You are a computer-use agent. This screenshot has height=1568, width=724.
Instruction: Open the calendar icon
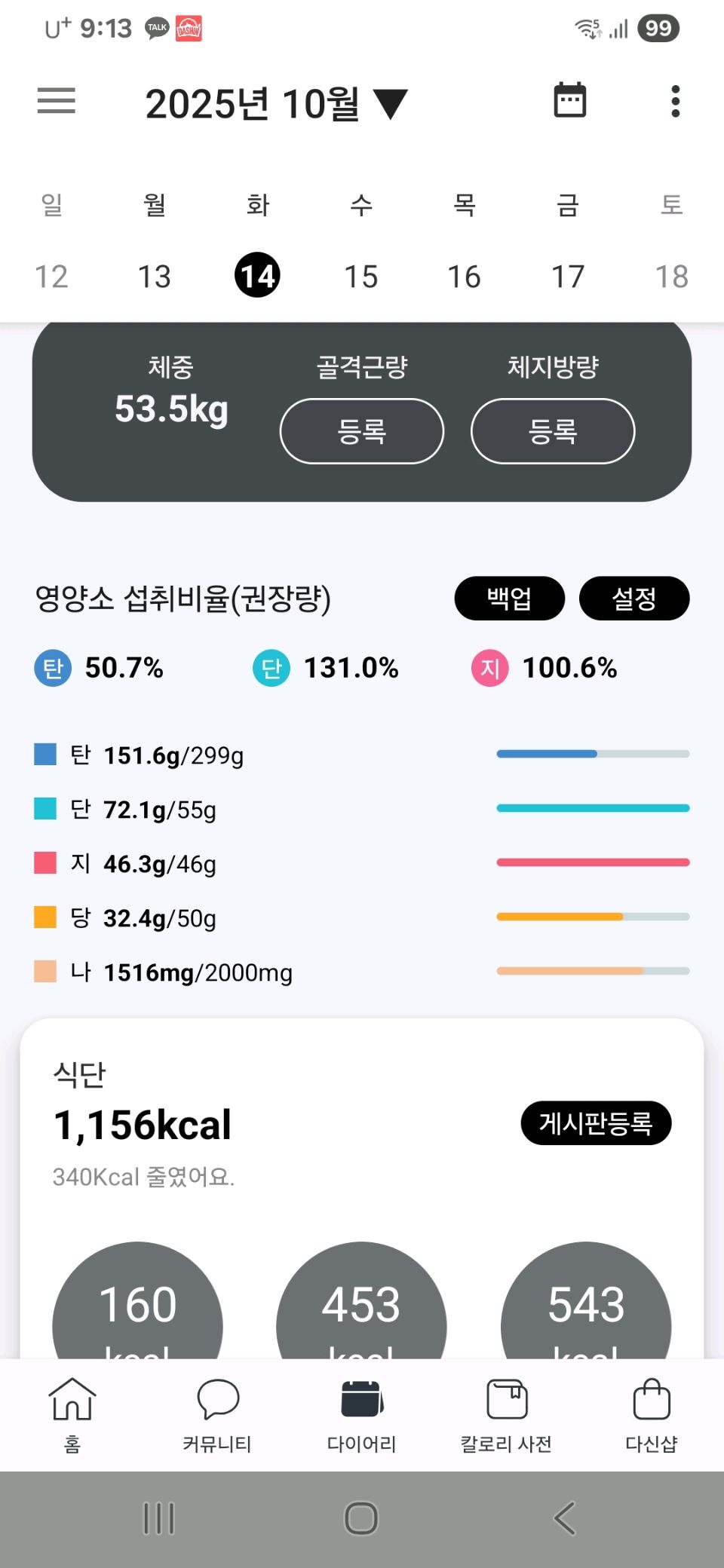pyautogui.click(x=569, y=100)
